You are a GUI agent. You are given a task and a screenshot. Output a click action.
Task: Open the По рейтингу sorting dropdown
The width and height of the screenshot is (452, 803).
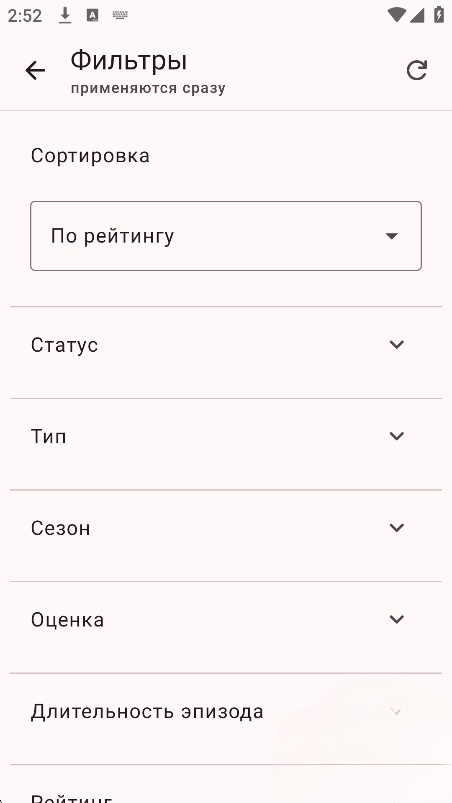coord(226,236)
